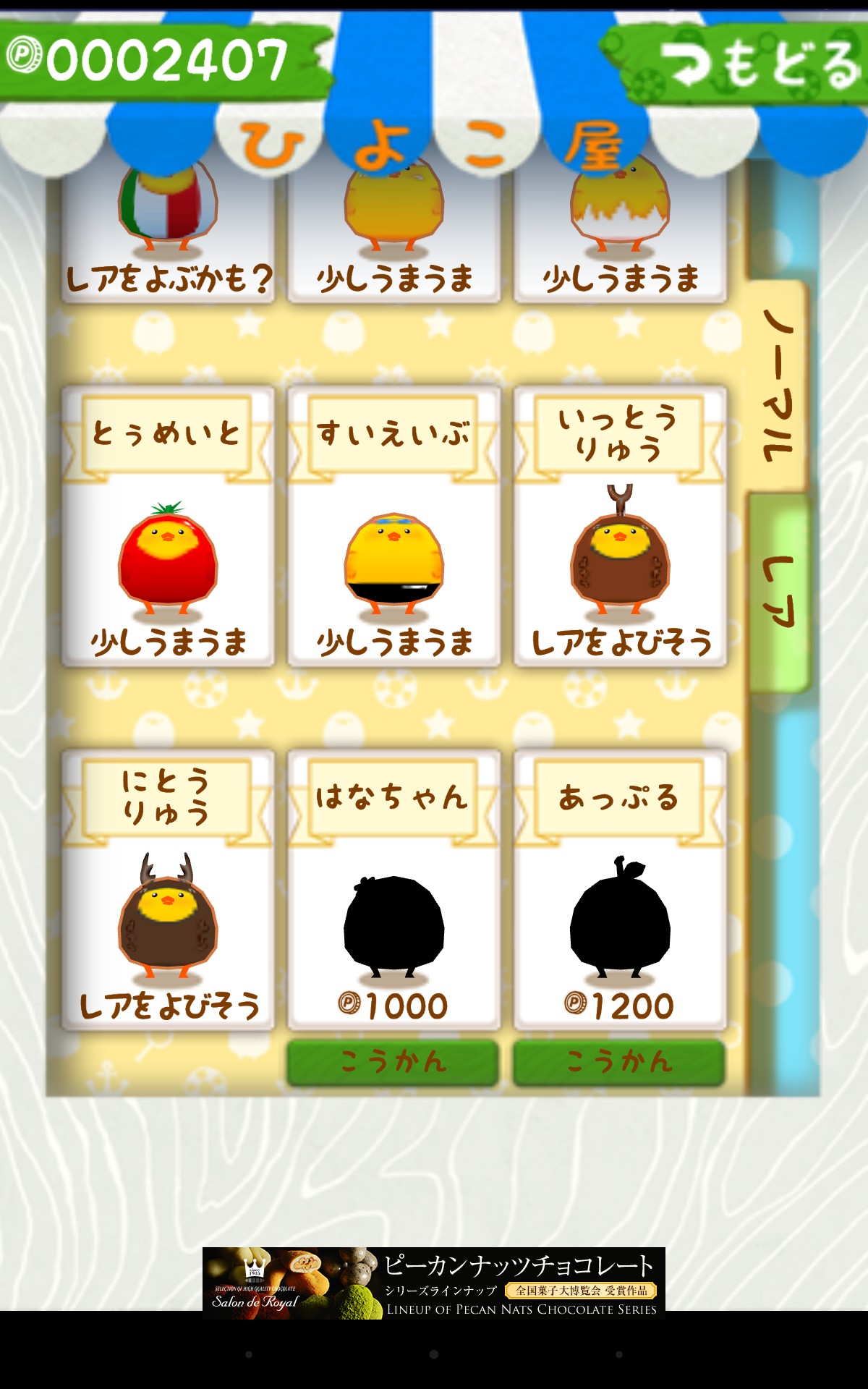The image size is (868, 1389).
Task: Tap こうかん under the はなちゃん card
Action: [x=393, y=1062]
